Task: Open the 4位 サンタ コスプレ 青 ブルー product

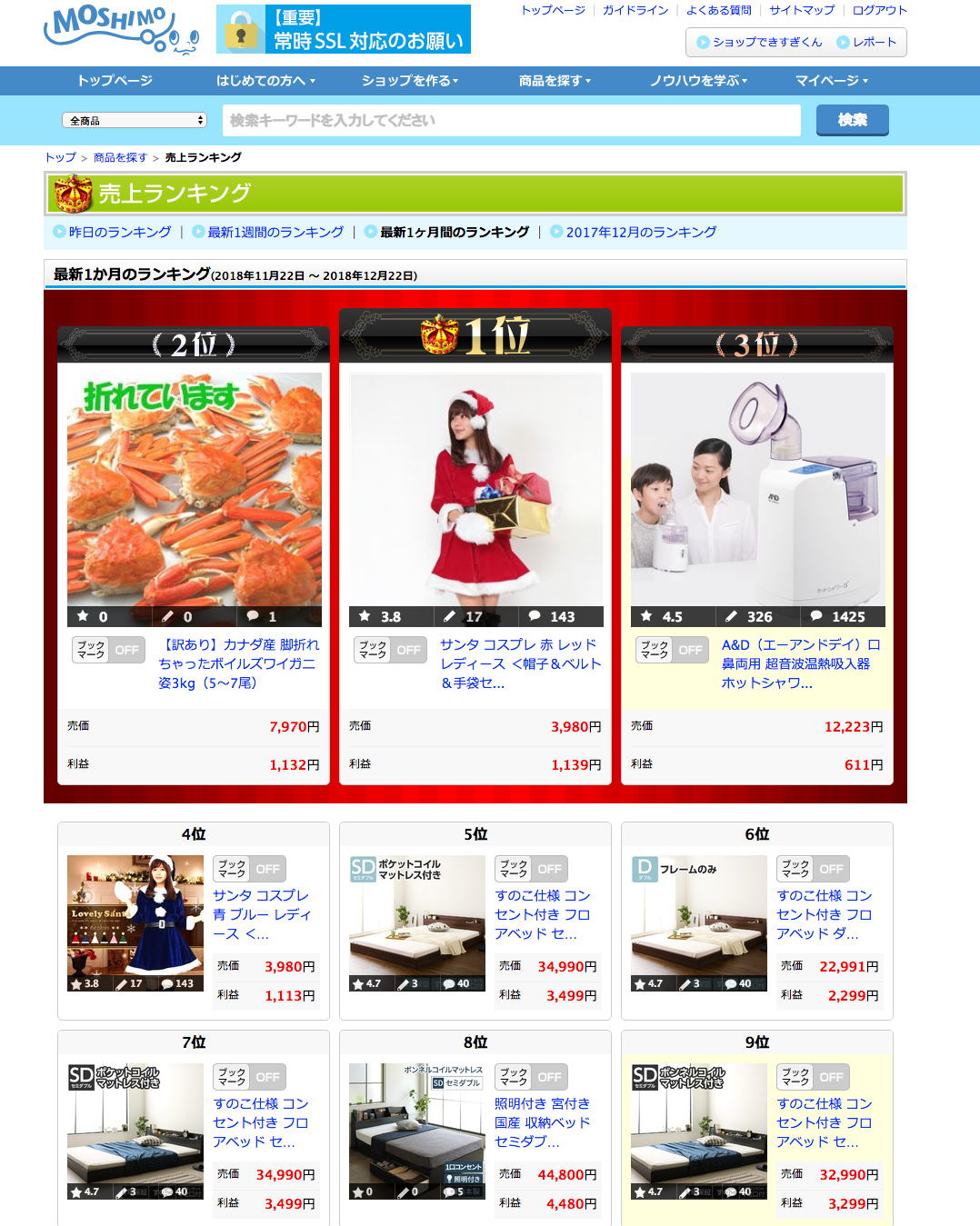Action: [261, 914]
